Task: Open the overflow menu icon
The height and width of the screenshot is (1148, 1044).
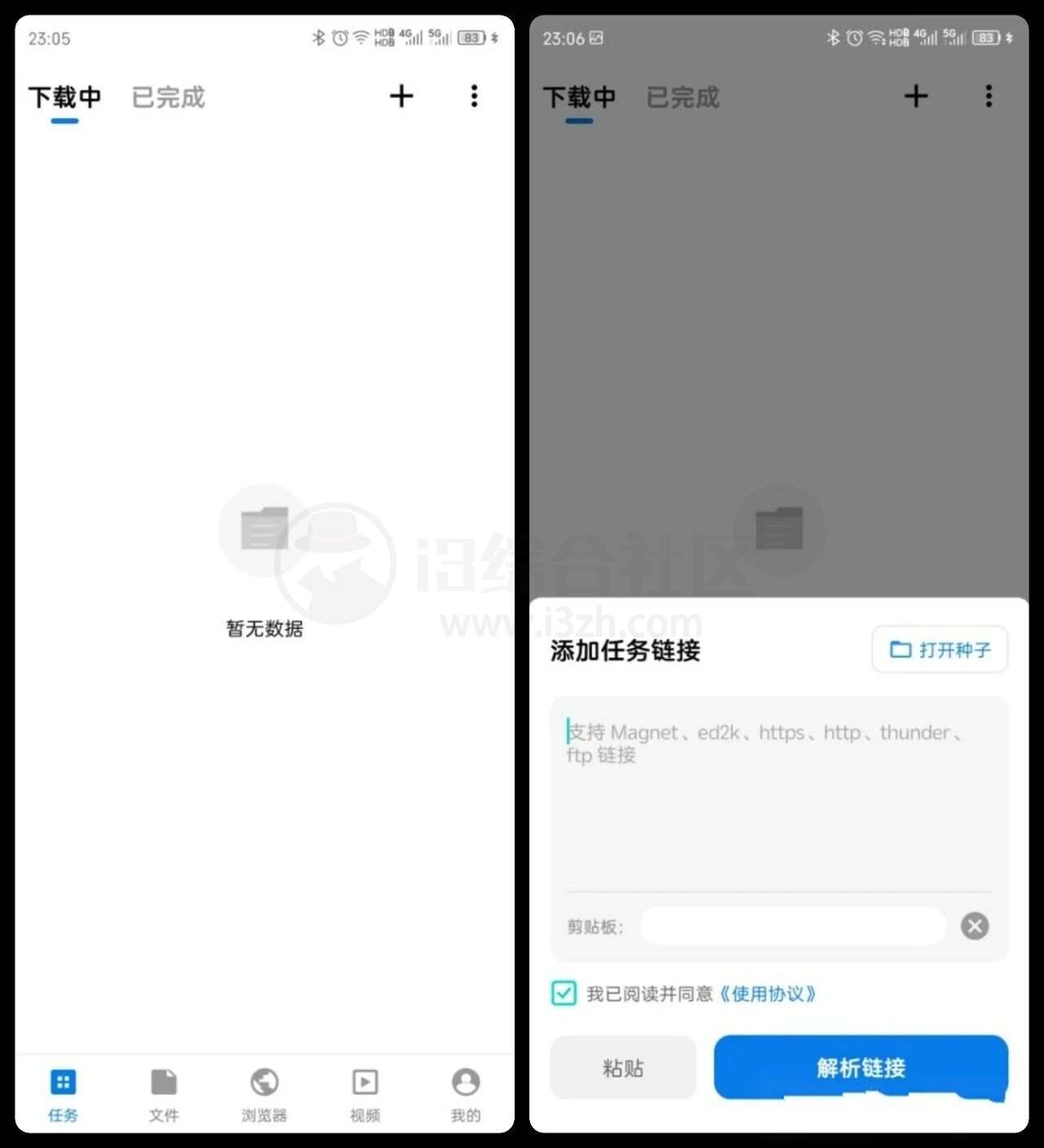Action: click(x=474, y=96)
